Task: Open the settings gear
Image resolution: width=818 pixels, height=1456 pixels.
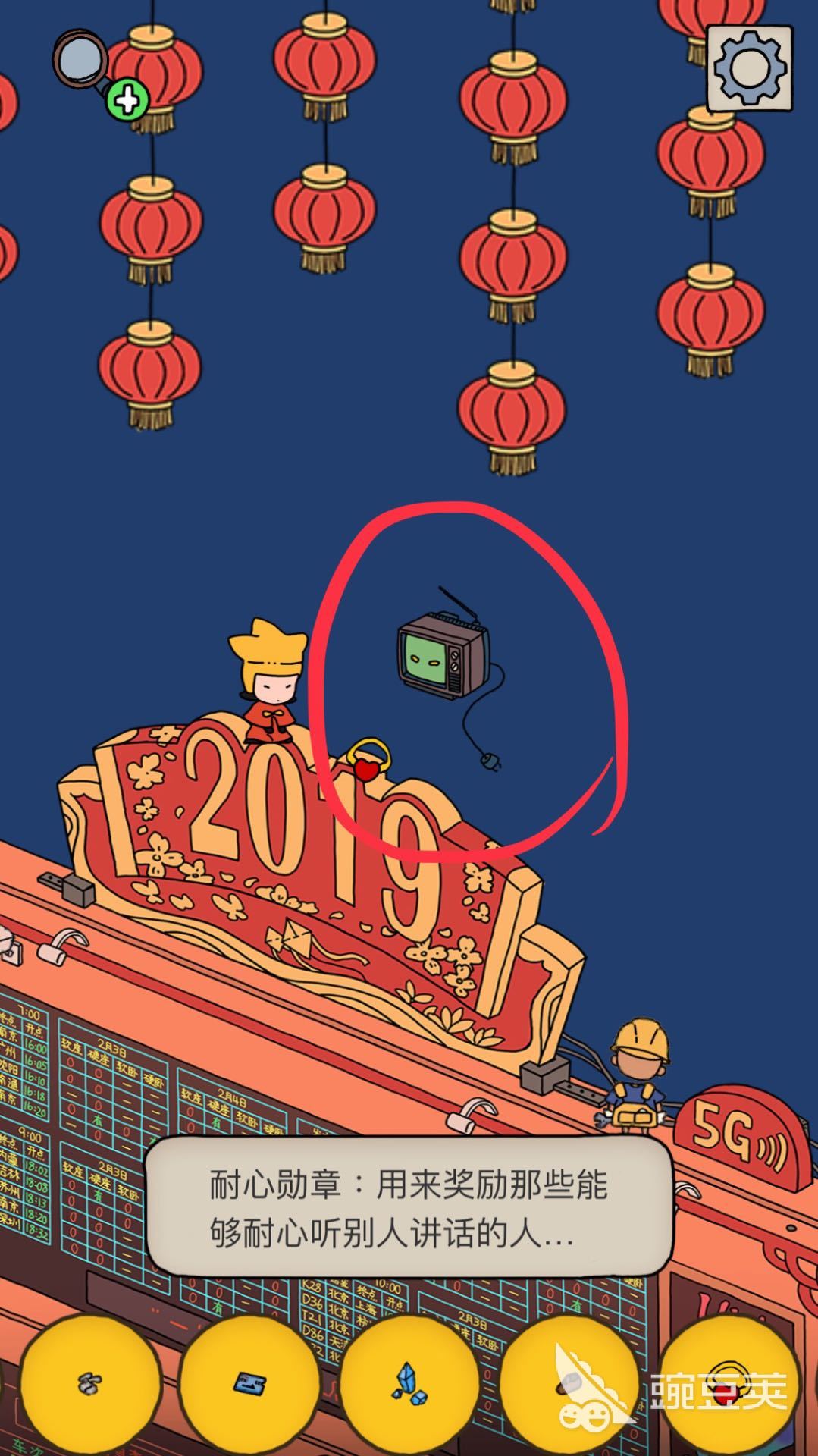Action: click(x=750, y=68)
